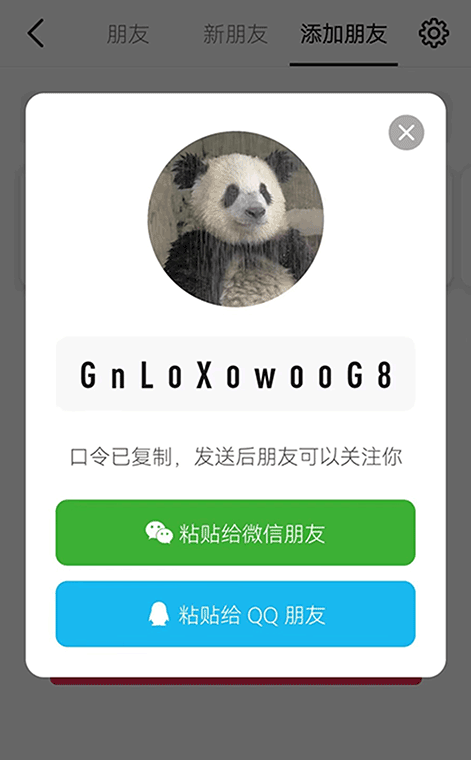Open settings gear icon
This screenshot has height=760, width=471.
(433, 33)
